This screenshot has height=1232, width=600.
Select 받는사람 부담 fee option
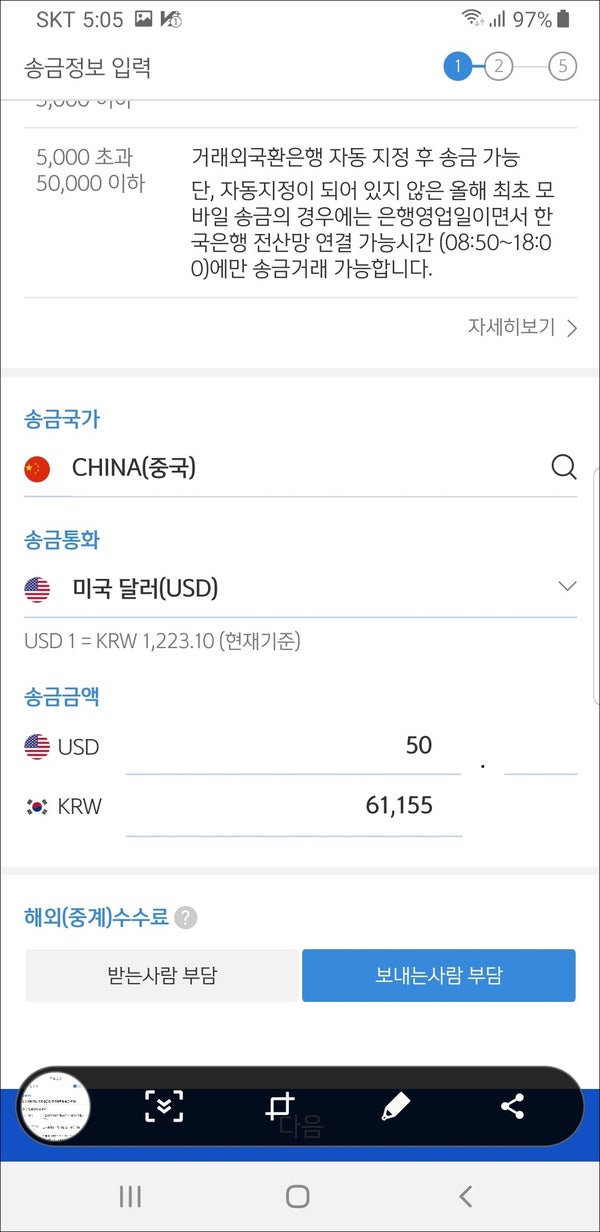pyautogui.click(x=162, y=975)
